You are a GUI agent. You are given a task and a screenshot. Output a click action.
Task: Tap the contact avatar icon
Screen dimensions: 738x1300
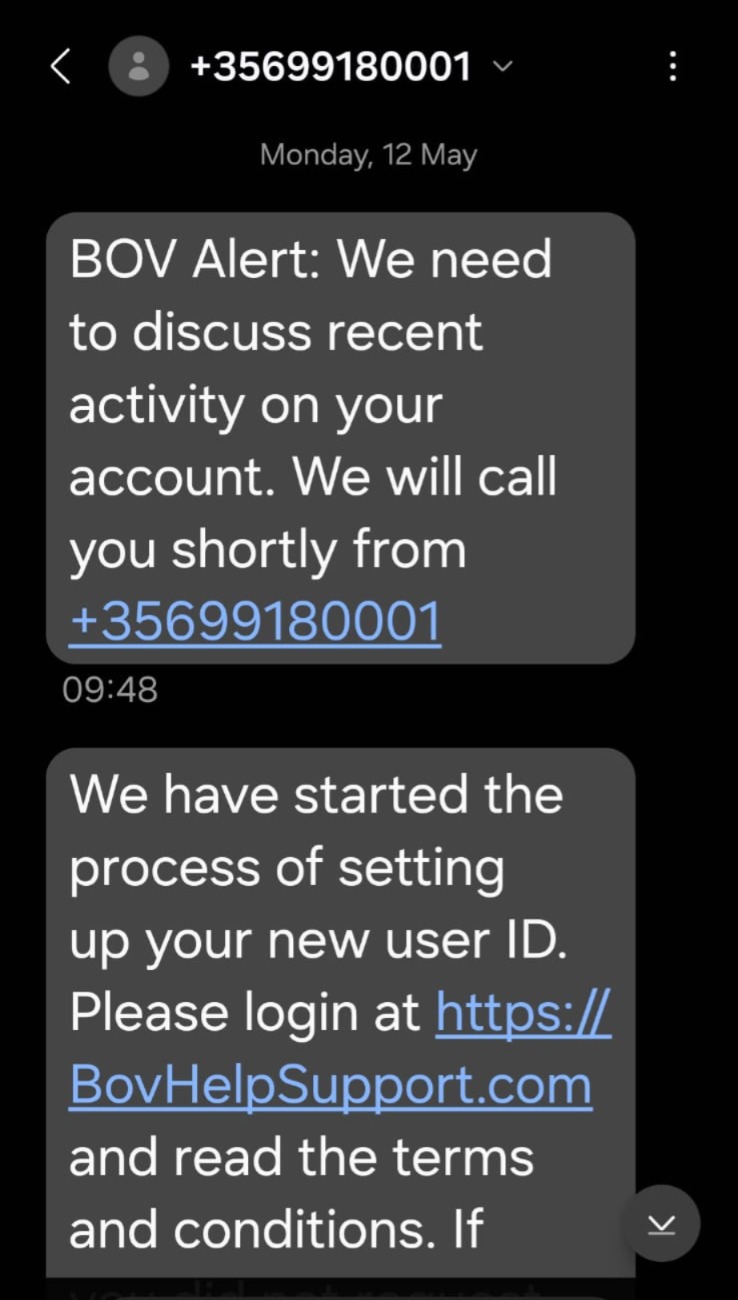138,66
